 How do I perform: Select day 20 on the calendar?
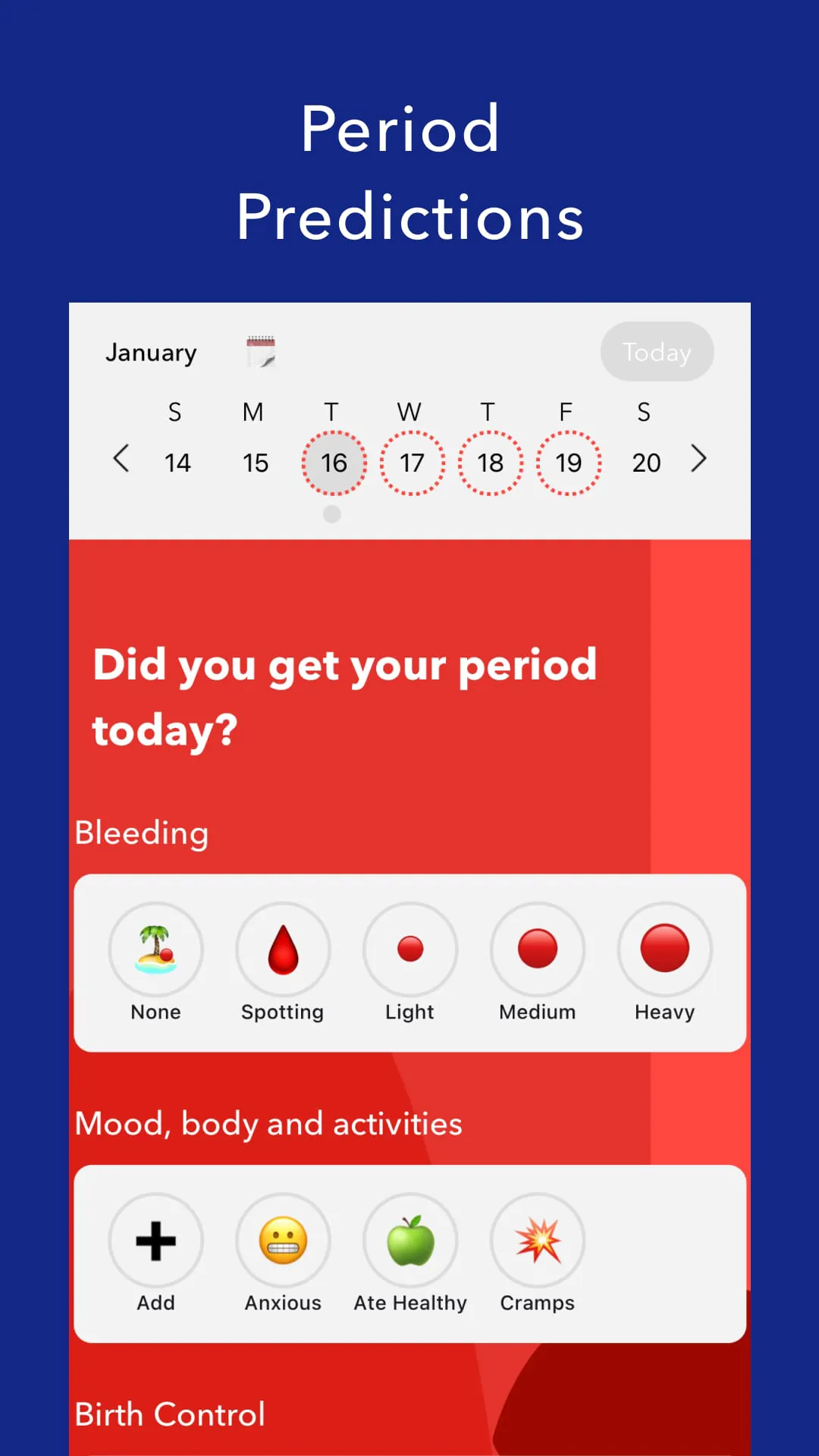[645, 463]
